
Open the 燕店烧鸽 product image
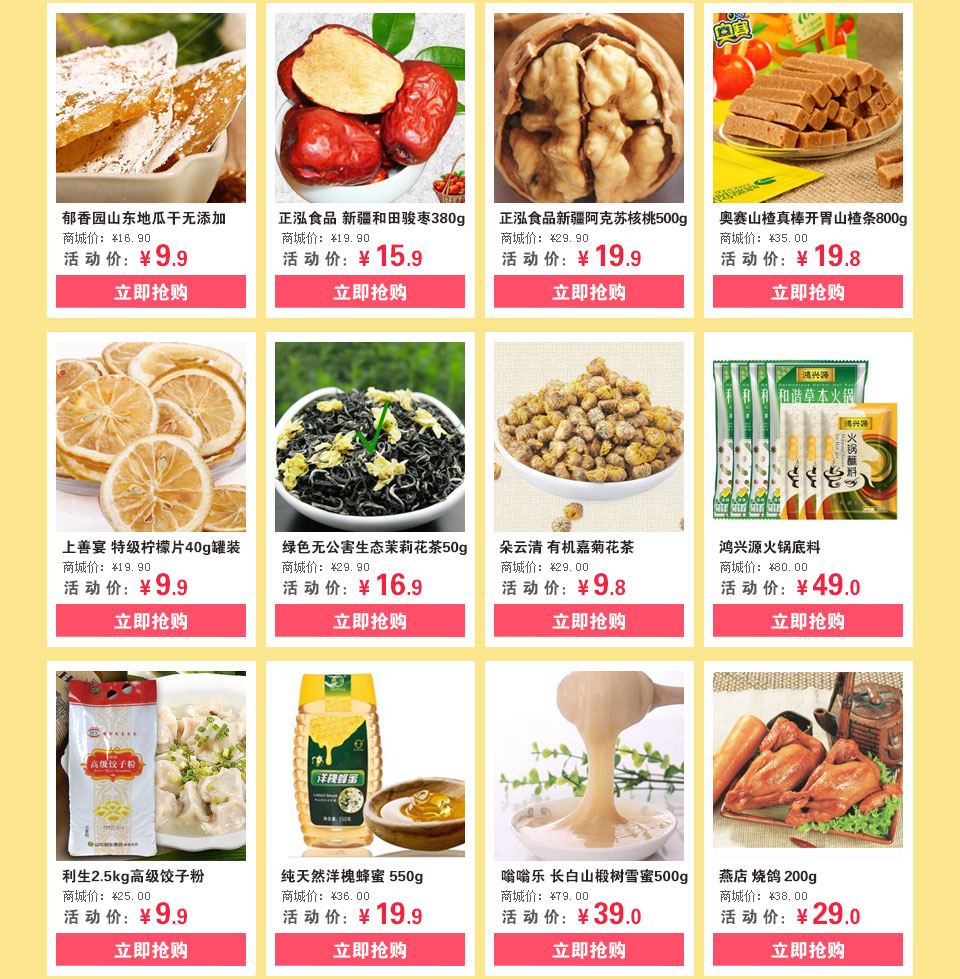click(x=808, y=766)
